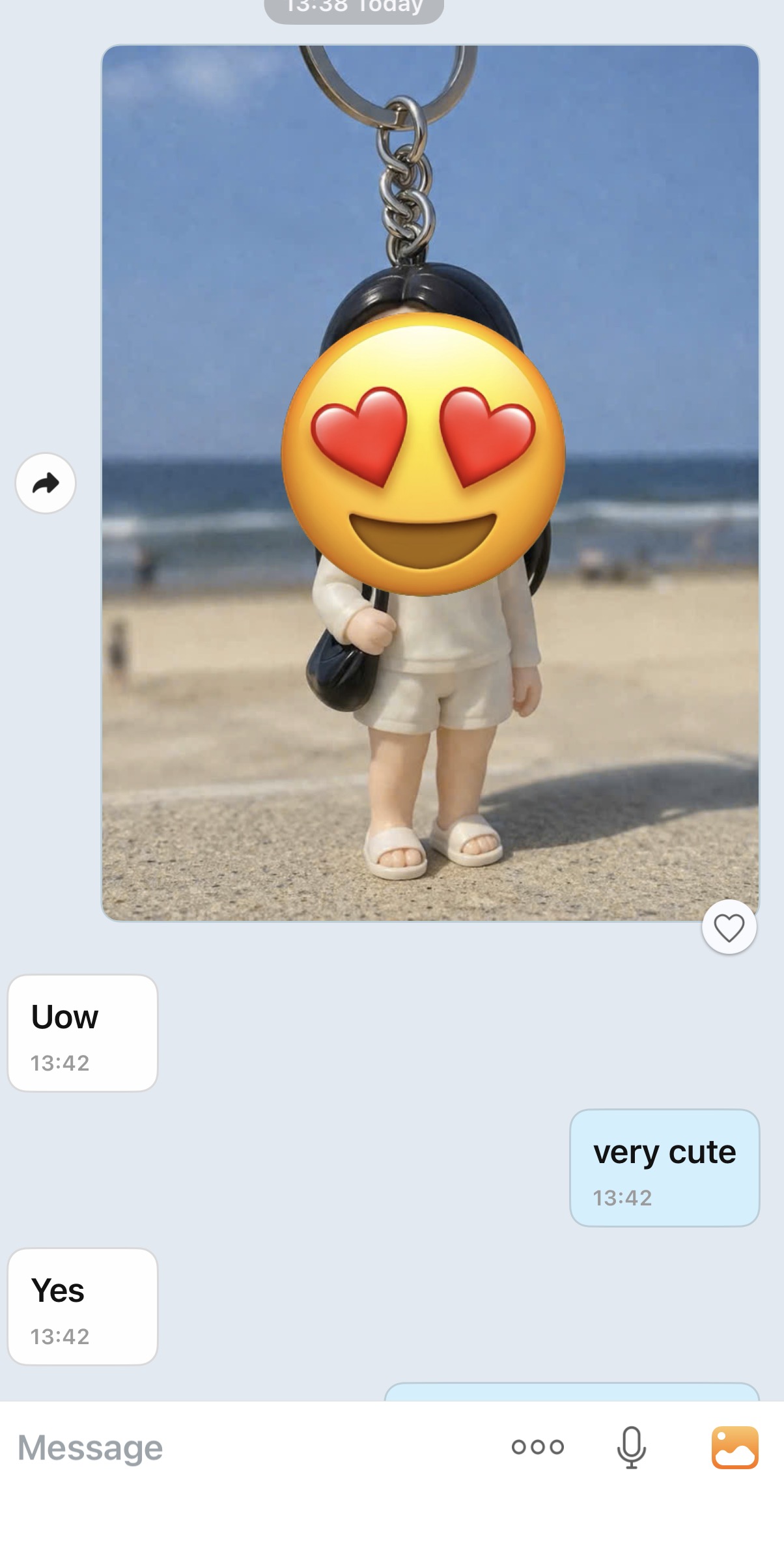Forward the keychain doll photo
Screen dimensions: 784x1561
[46, 483]
